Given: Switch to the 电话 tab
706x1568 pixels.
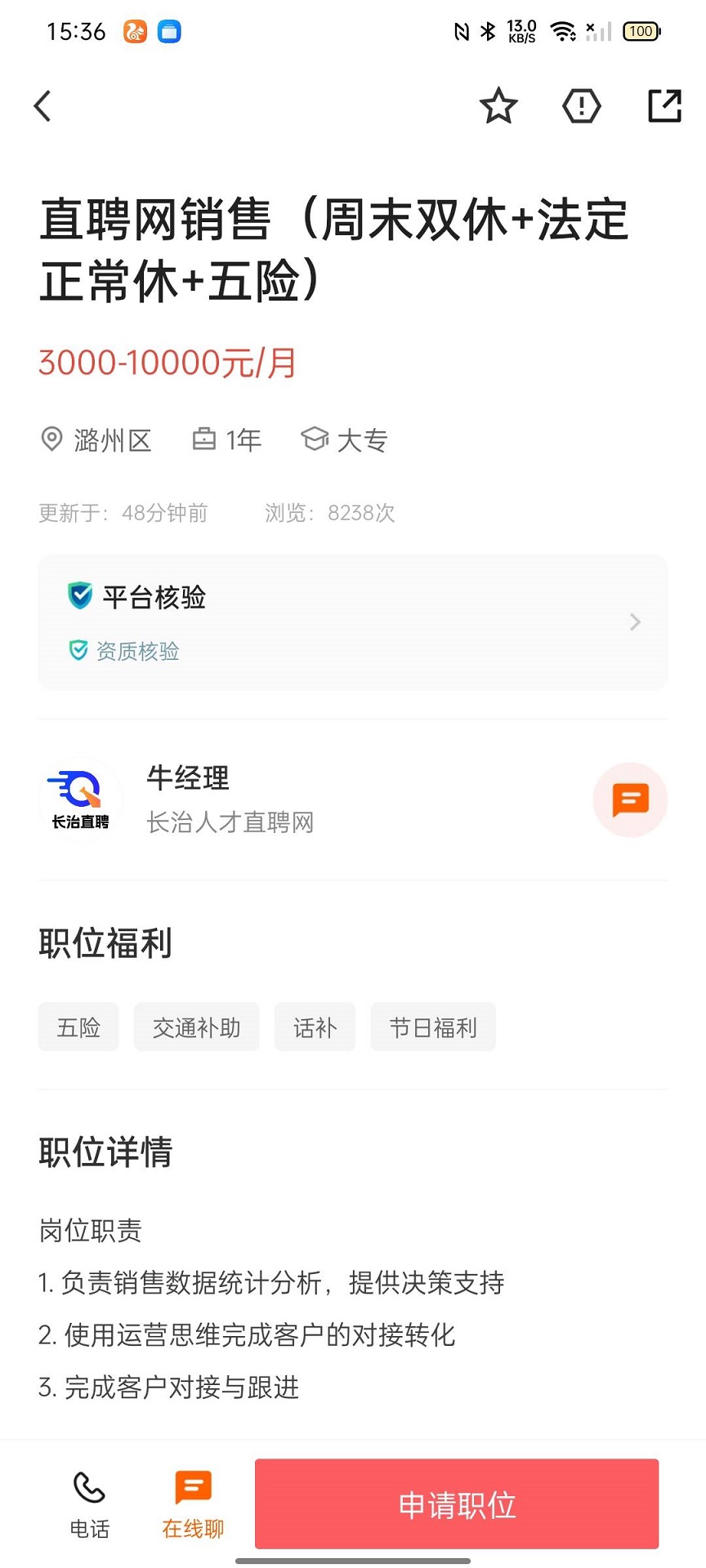Looking at the screenshot, I should tap(87, 1504).
